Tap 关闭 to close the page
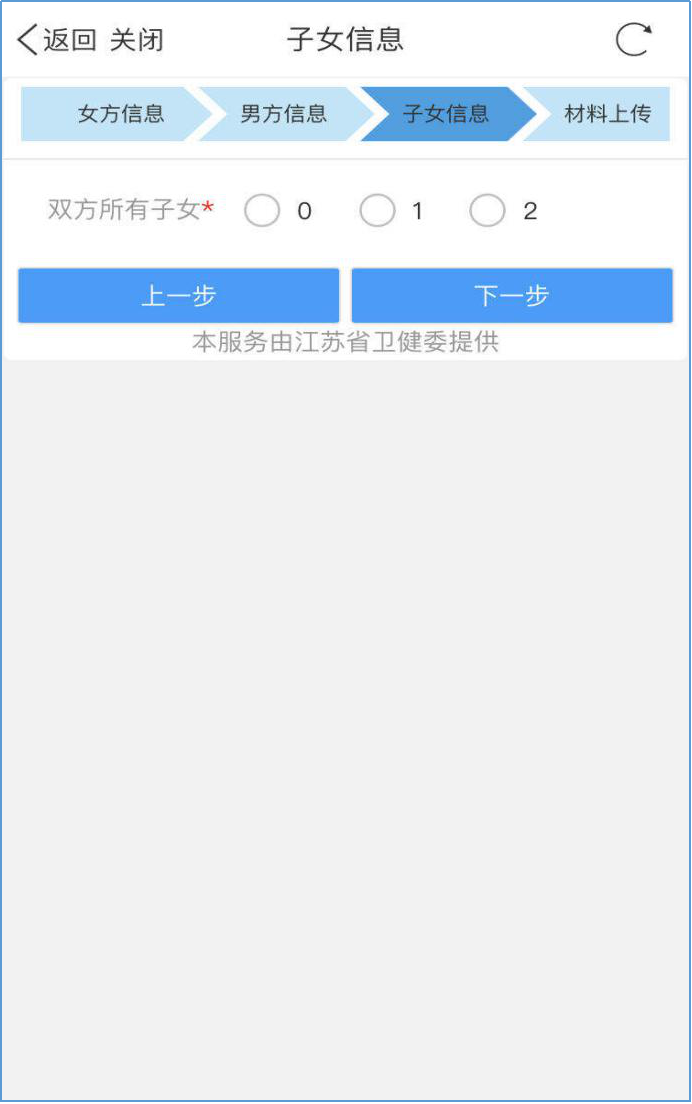The width and height of the screenshot is (692, 1104). (137, 40)
